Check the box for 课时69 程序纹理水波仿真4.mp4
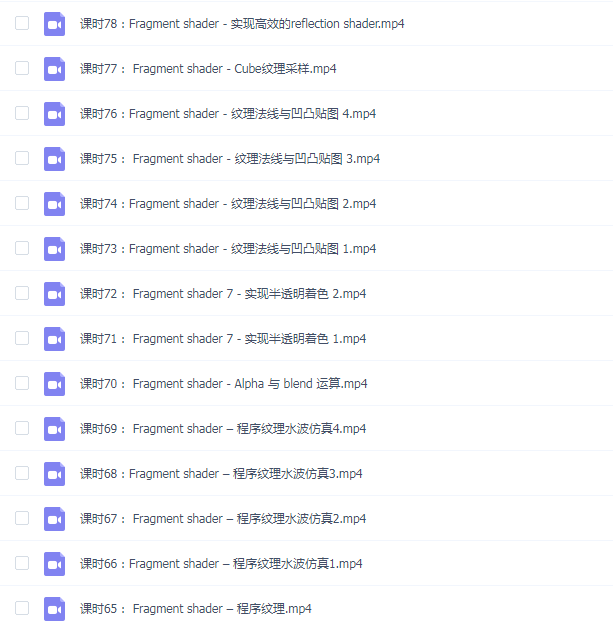 tap(22, 428)
